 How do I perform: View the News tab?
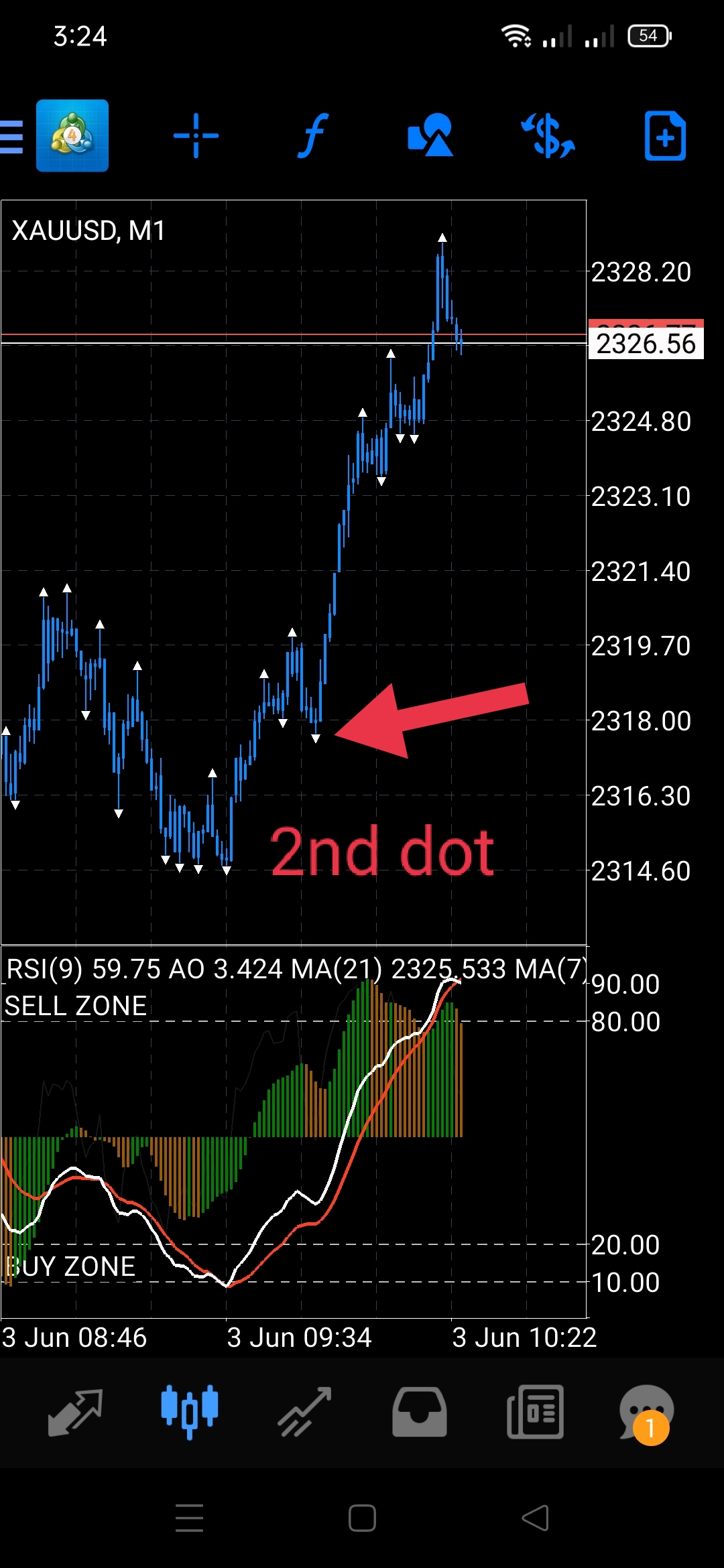tap(535, 1413)
